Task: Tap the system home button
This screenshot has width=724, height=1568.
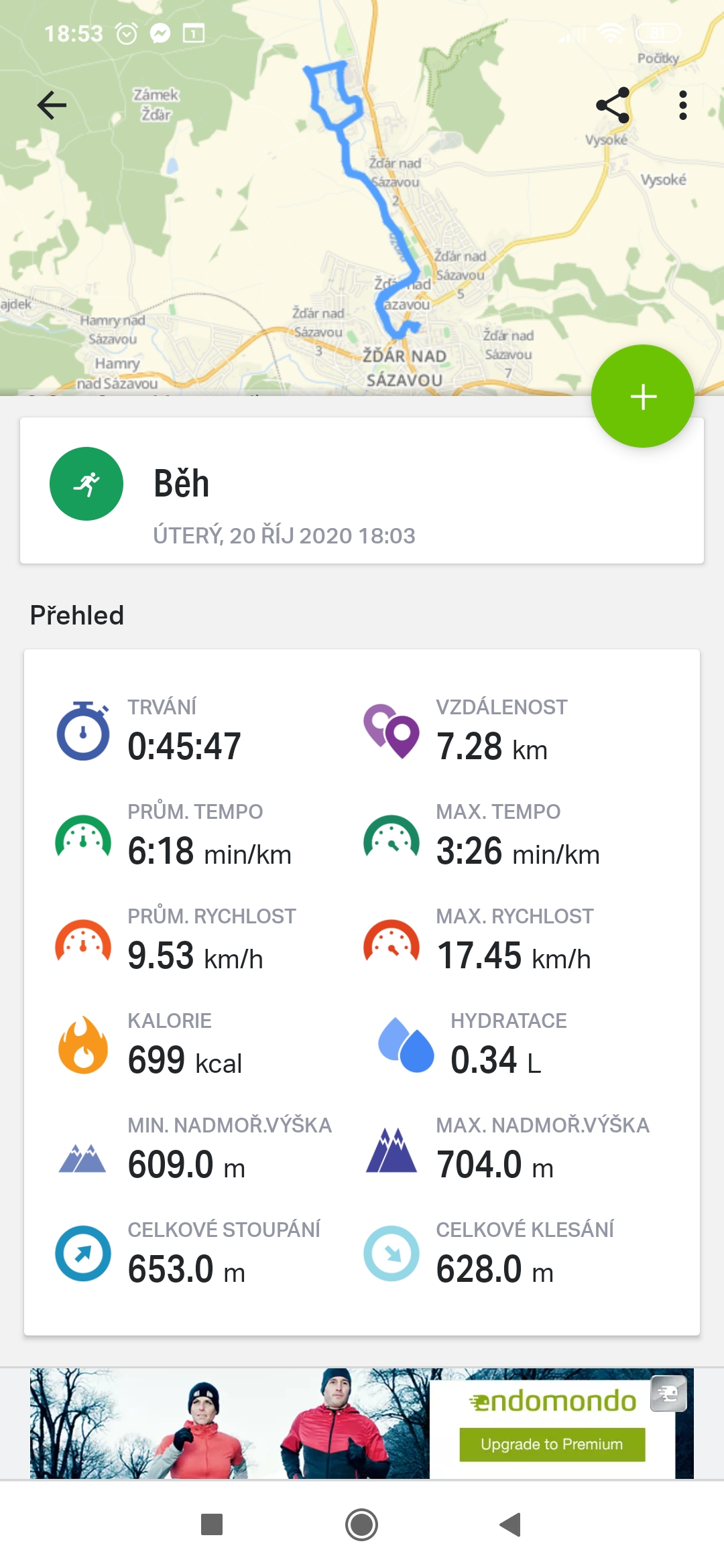Action: [361, 1524]
